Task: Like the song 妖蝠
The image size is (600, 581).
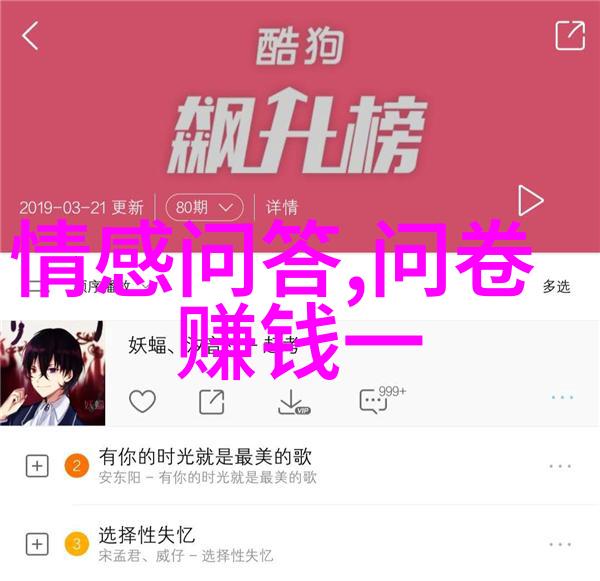Action: pos(142,403)
